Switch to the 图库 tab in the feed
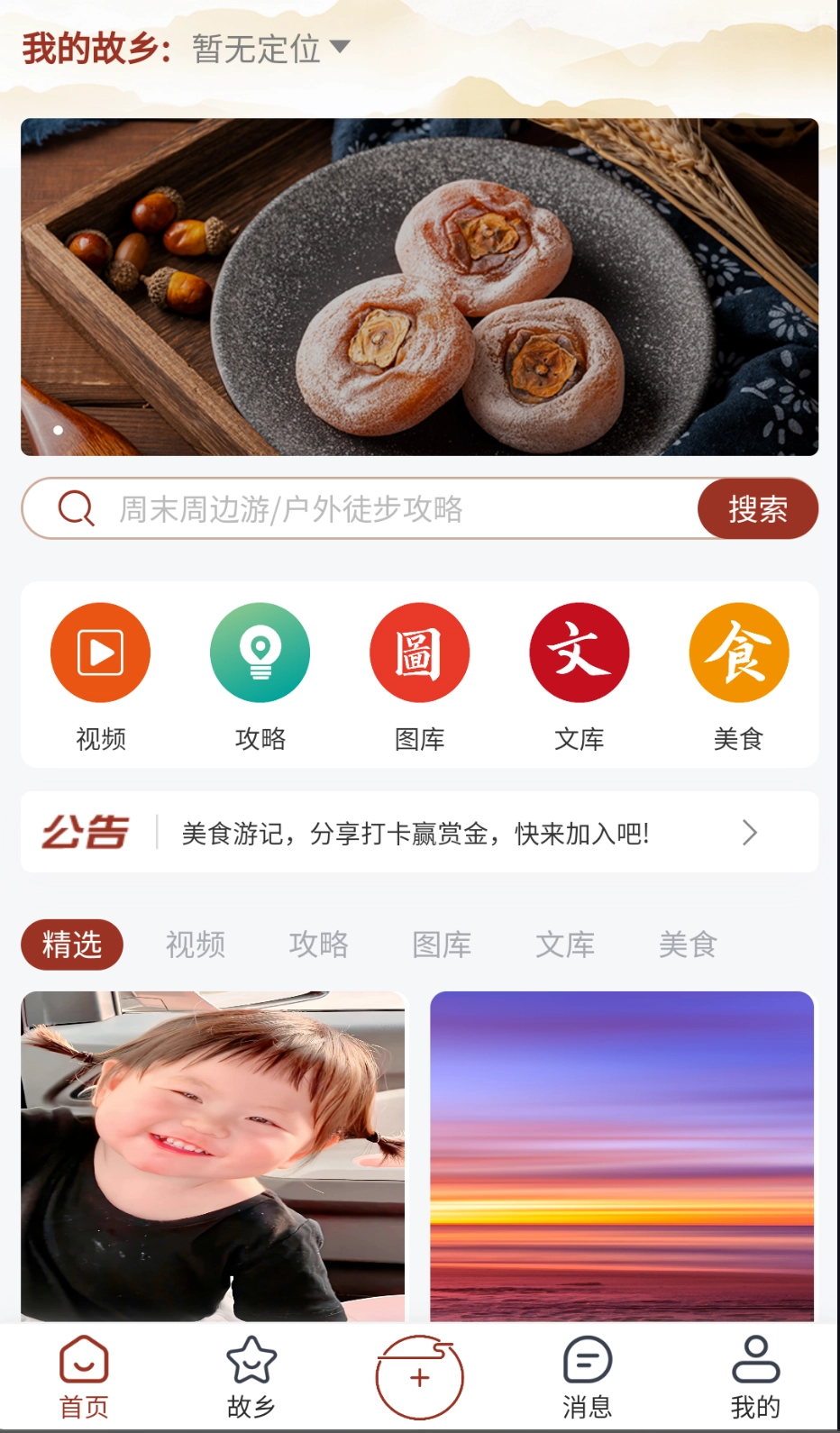This screenshot has height=1433, width=840. click(442, 945)
